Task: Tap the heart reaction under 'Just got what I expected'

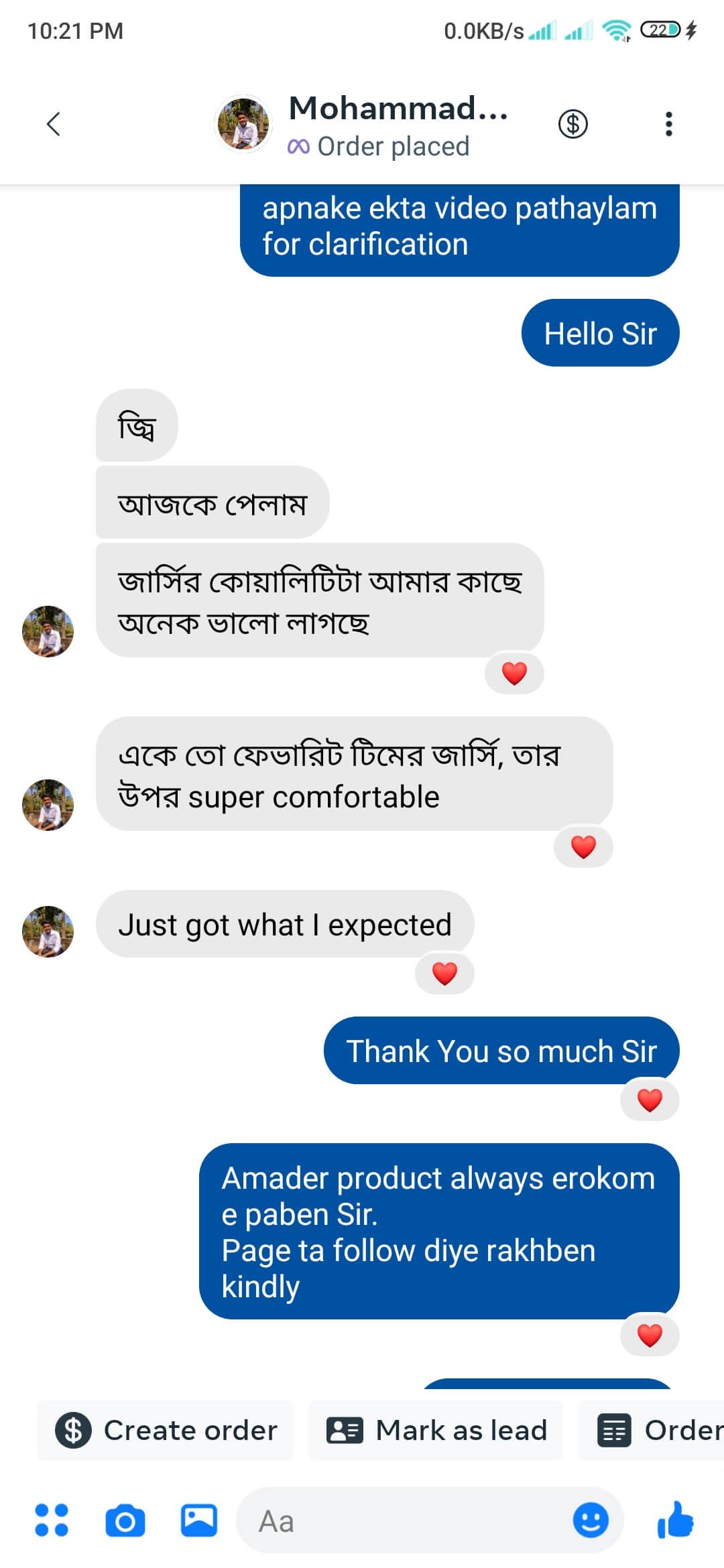Action: tap(444, 974)
